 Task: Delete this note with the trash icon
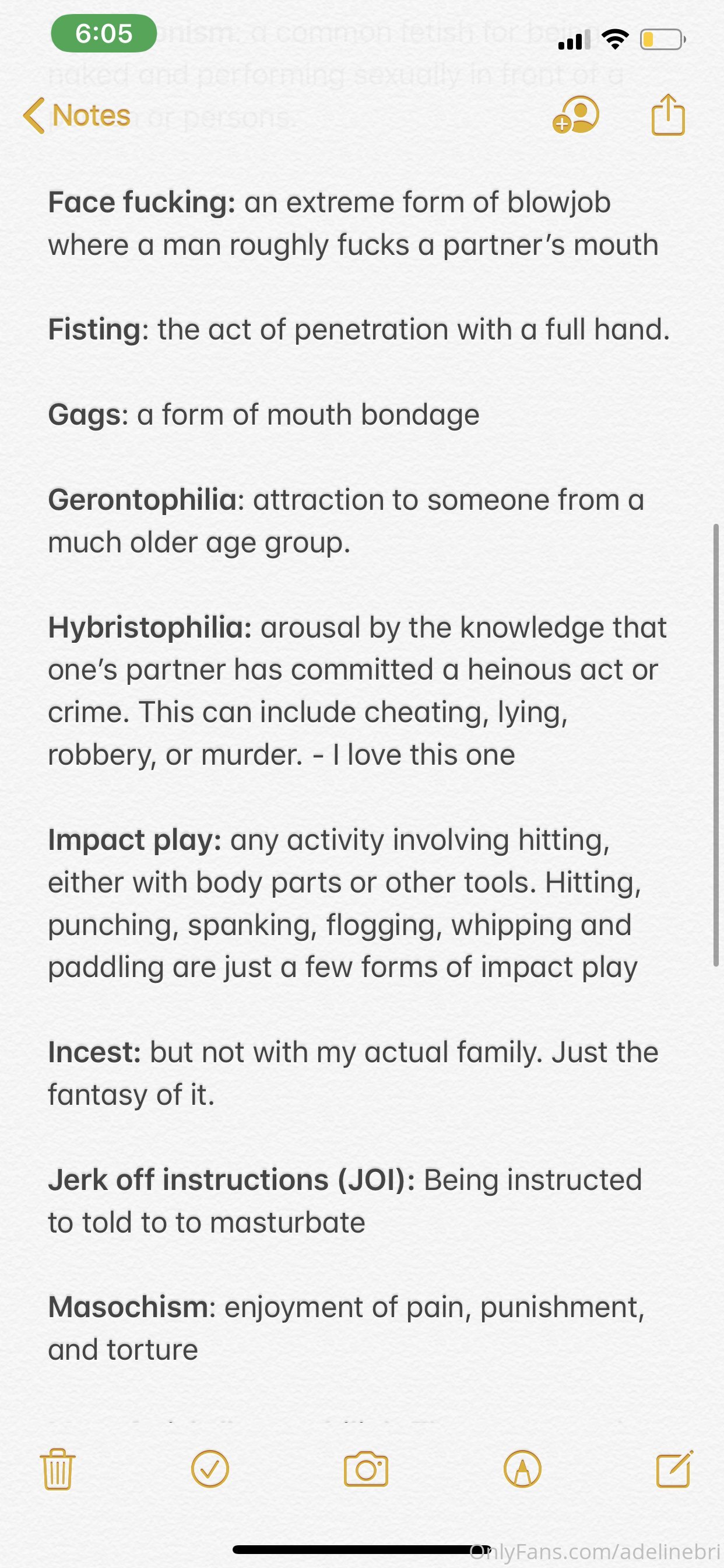point(58,1469)
